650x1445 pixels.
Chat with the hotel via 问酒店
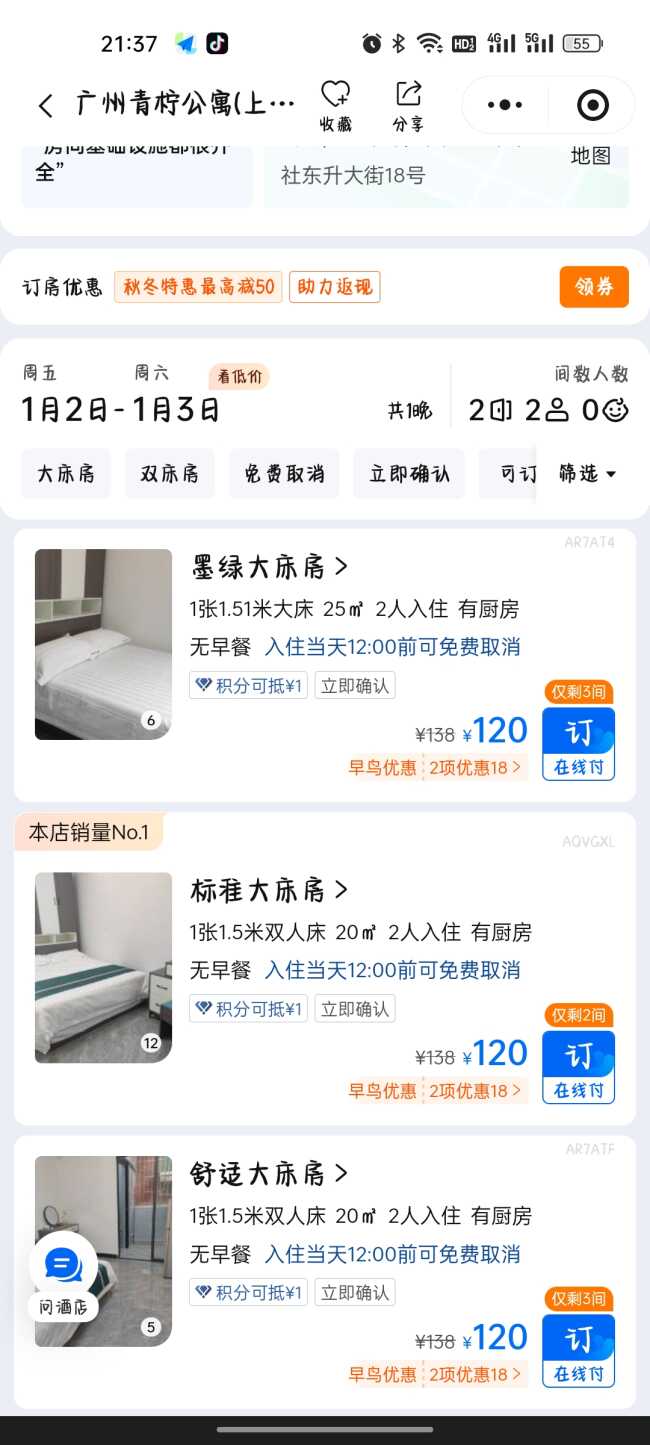click(63, 1276)
